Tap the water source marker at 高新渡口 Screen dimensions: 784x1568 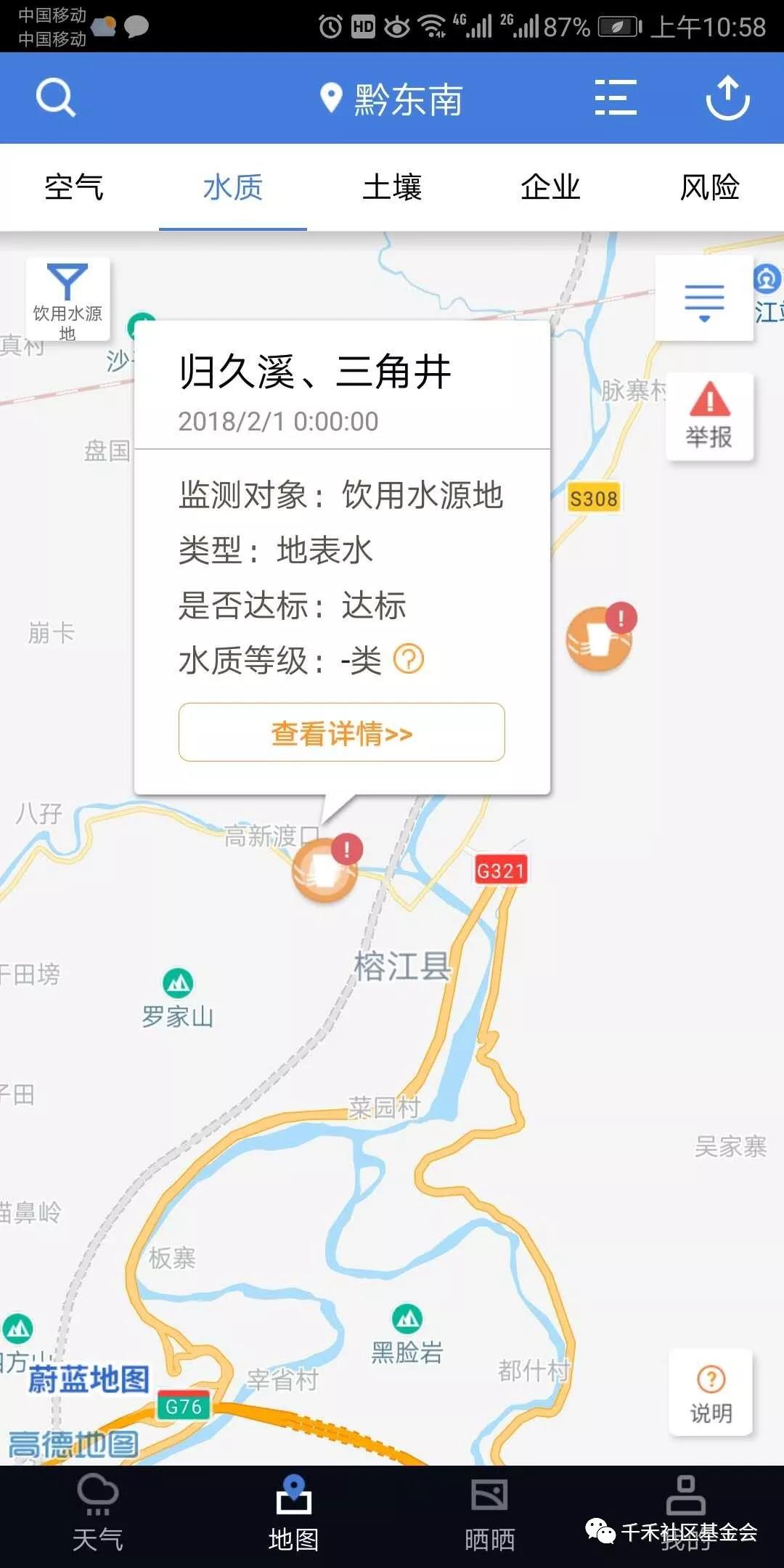tap(324, 870)
